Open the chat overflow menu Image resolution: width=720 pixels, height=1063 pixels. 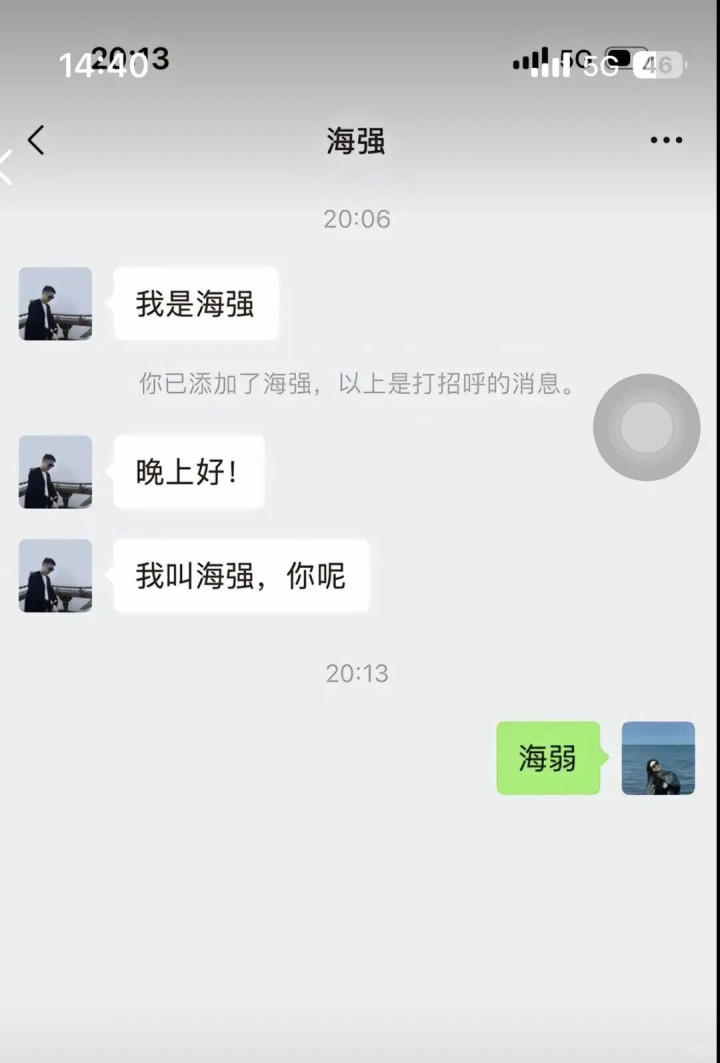(x=666, y=140)
